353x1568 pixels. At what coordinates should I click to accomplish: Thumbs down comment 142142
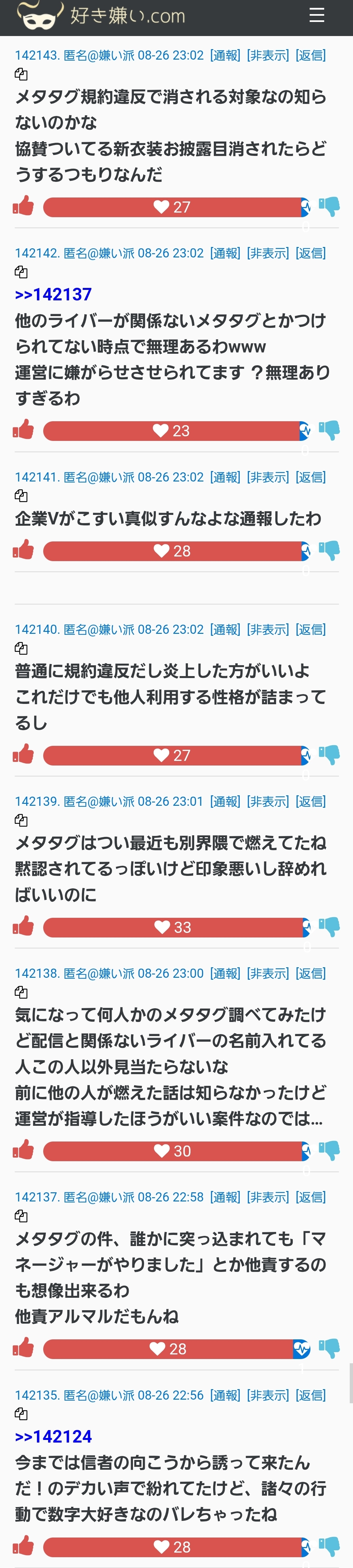point(329,430)
